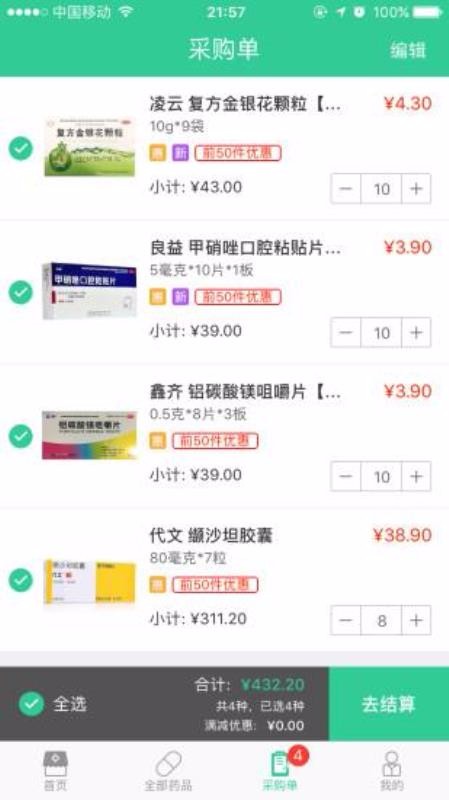Uncheck the 甲硝唑口腔粘贴片 item

(x=21, y=292)
